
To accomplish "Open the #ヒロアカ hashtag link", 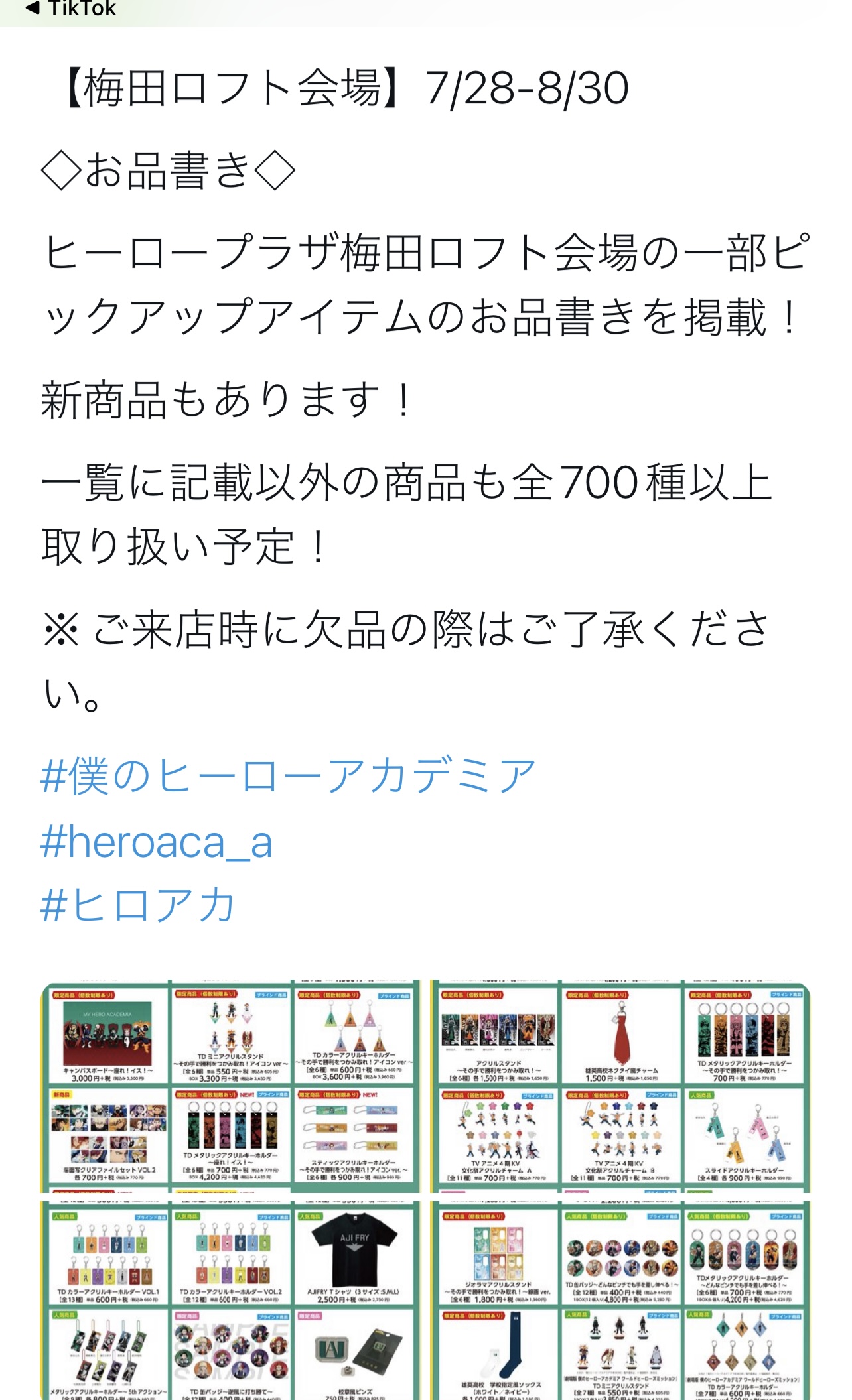I will coord(138,905).
